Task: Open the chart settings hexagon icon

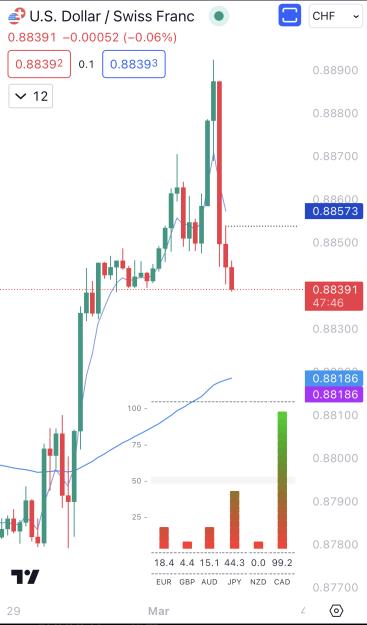Action: click(337, 610)
